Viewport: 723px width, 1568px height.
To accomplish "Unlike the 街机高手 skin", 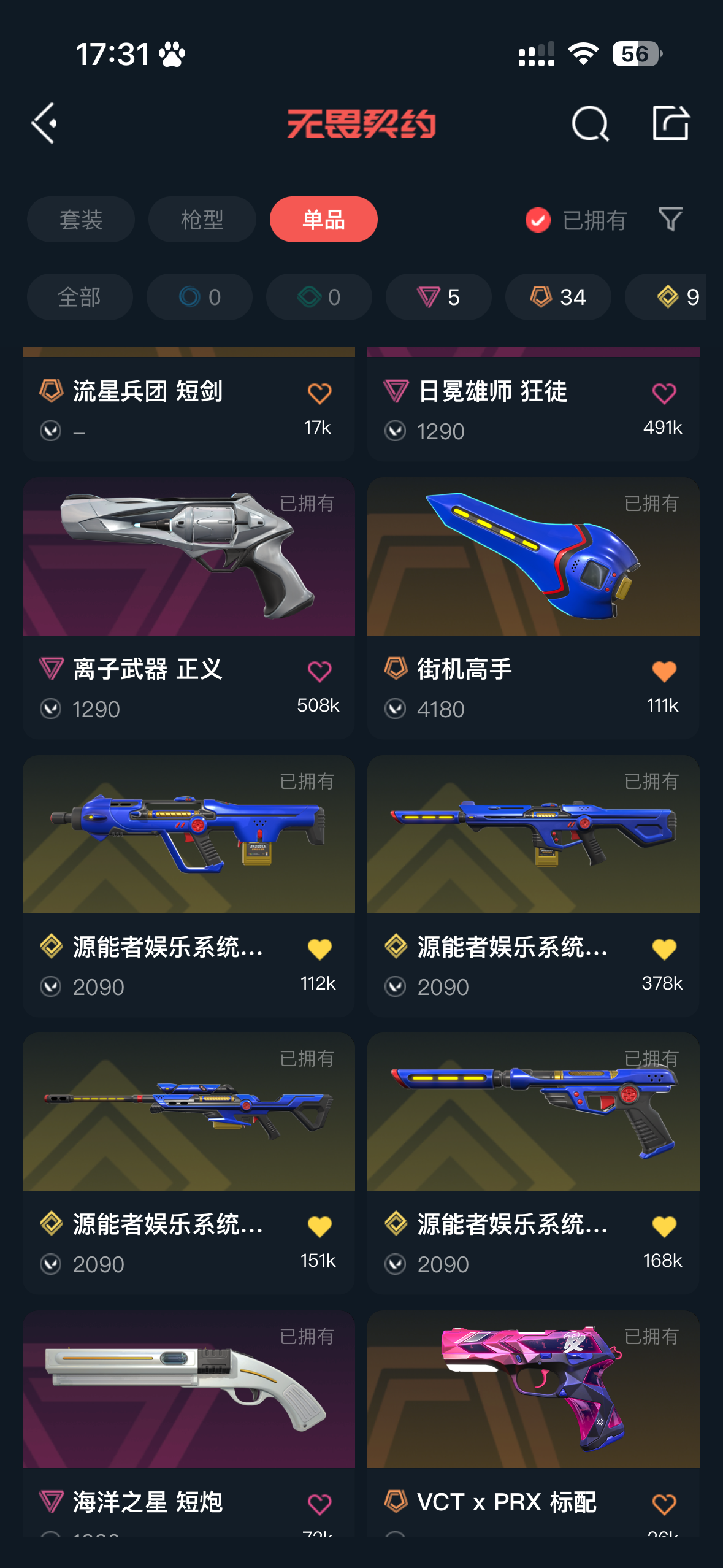I will point(664,672).
